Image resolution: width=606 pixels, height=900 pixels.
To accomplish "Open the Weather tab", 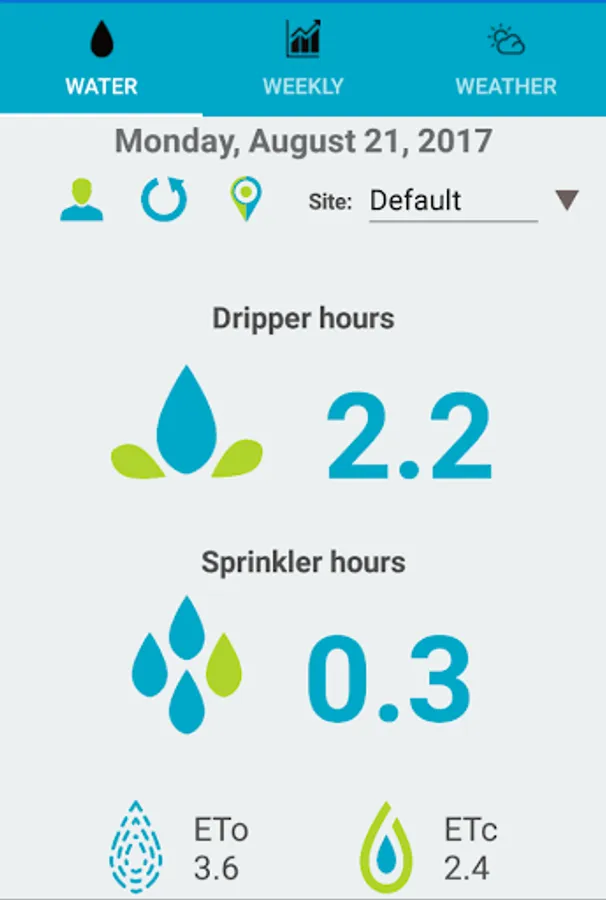I will [x=505, y=58].
